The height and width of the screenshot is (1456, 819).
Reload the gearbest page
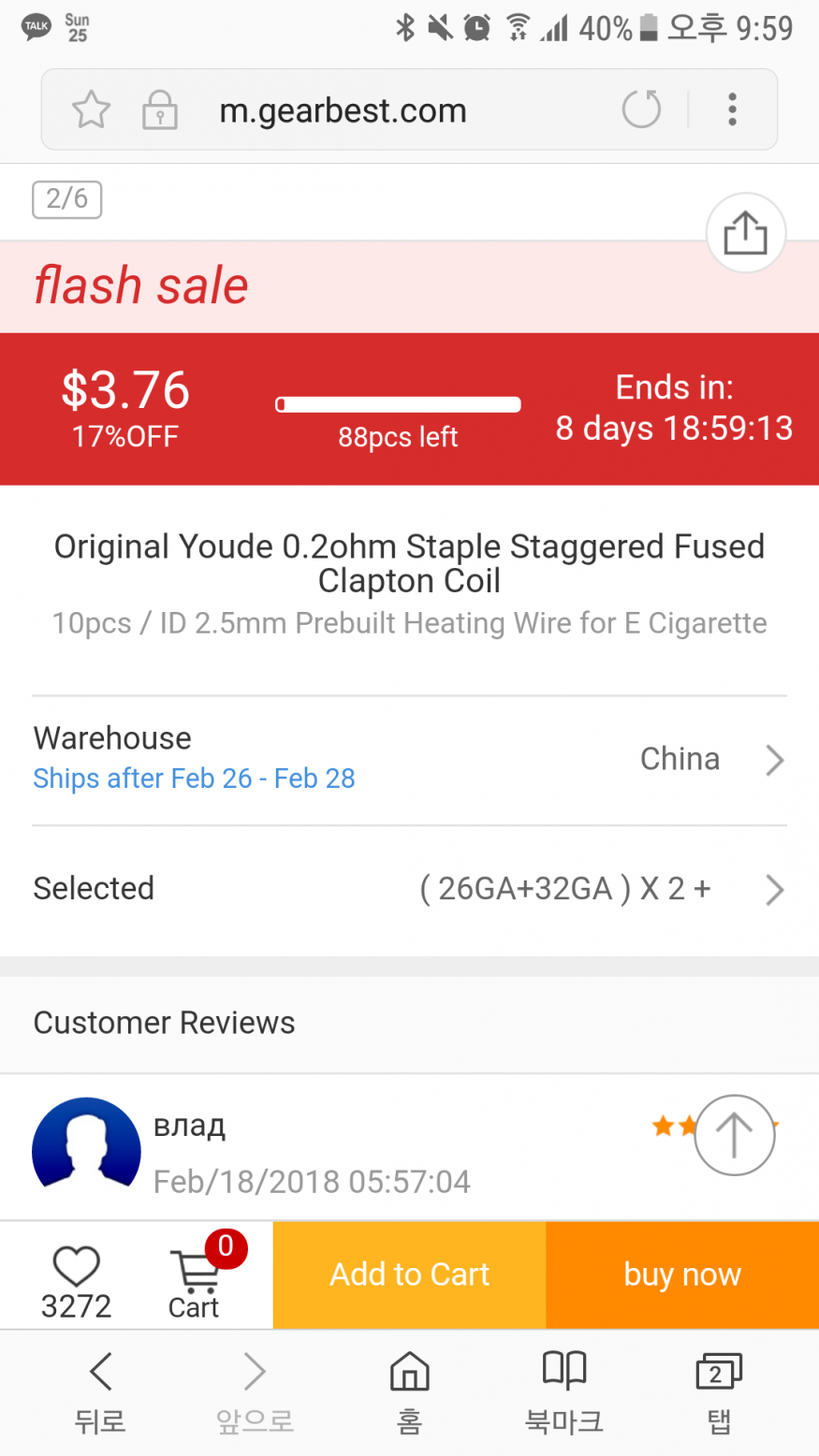(641, 109)
